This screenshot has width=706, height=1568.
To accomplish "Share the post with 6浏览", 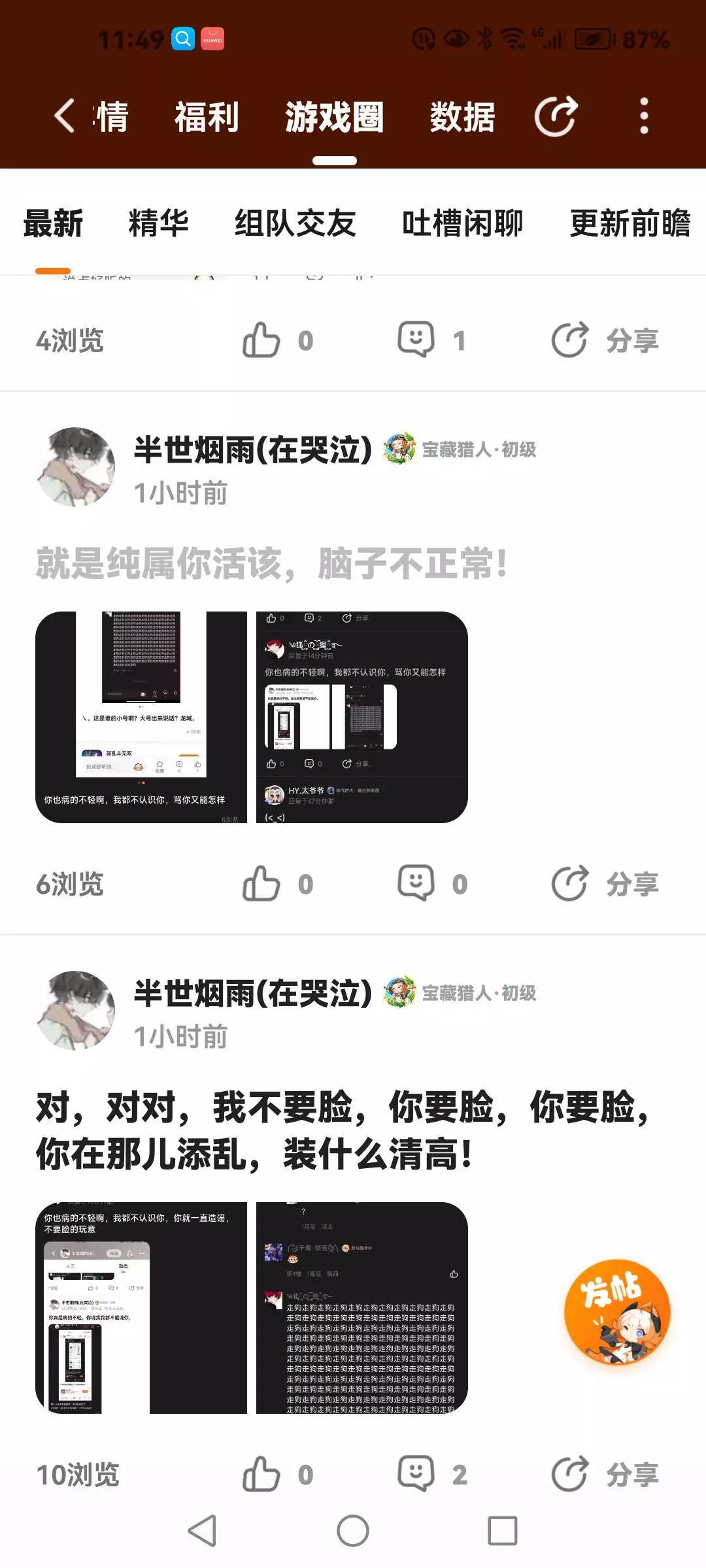I will (605, 884).
